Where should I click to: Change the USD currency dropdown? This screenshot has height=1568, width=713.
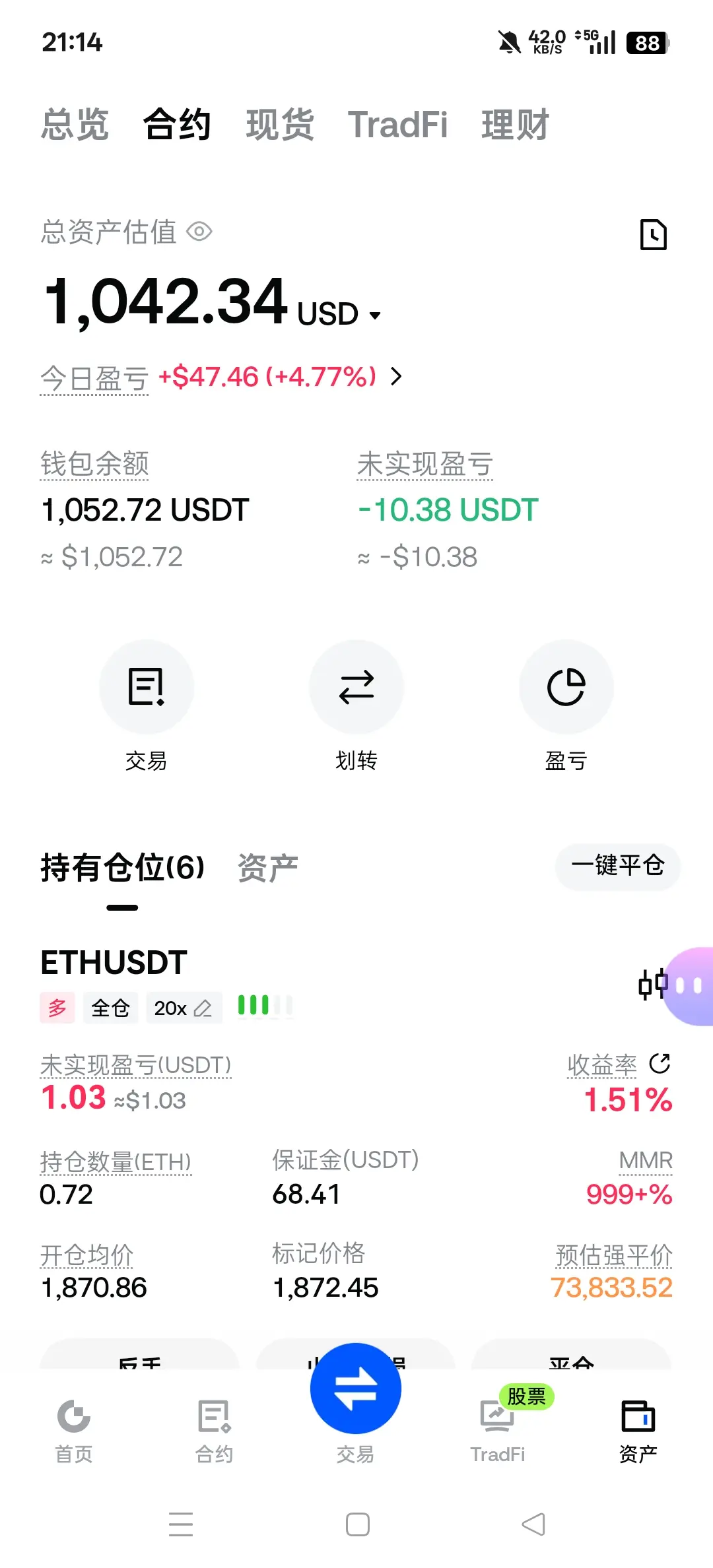point(339,314)
